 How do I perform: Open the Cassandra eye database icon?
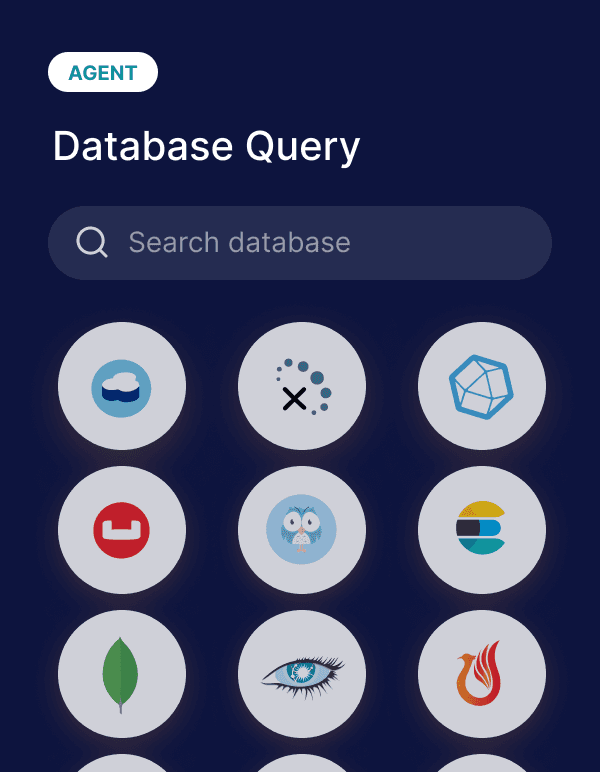(x=302, y=674)
